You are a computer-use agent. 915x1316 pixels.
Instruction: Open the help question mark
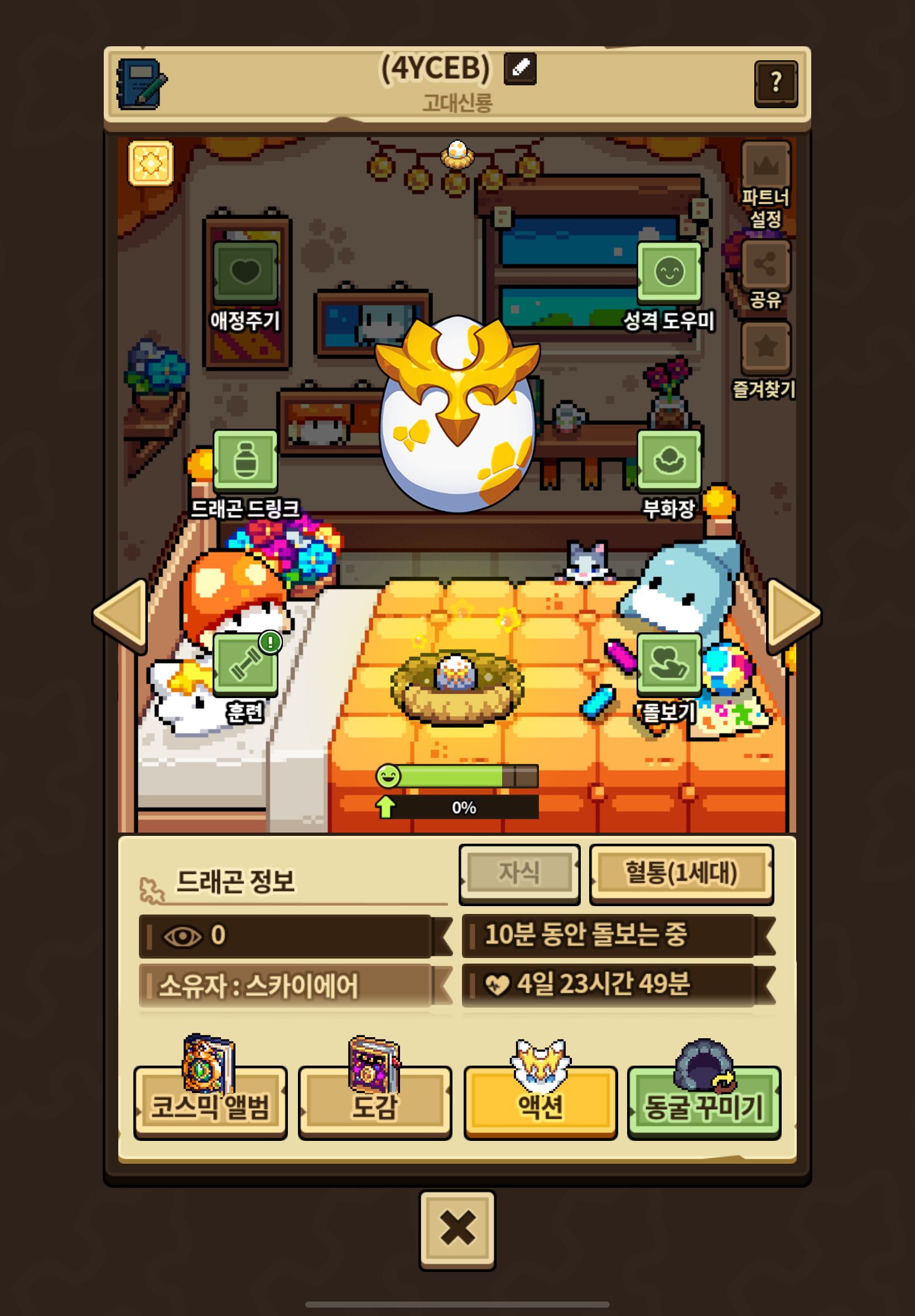(776, 84)
